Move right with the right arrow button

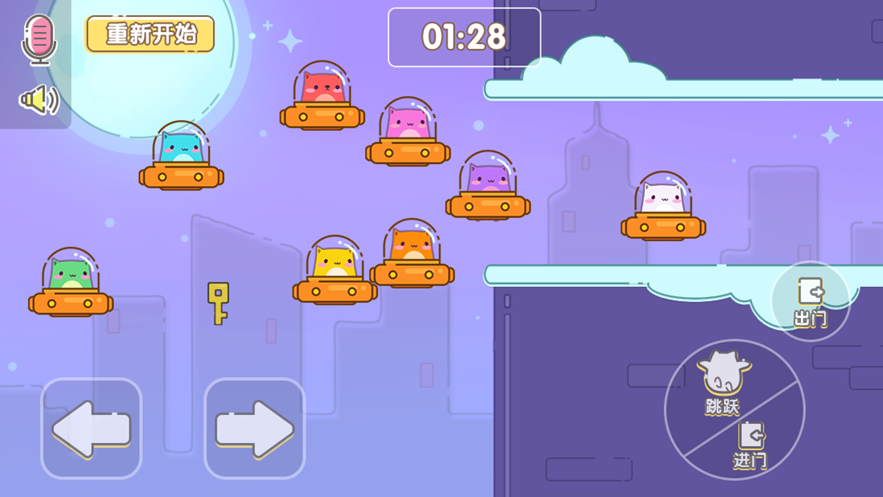pyautogui.click(x=254, y=428)
